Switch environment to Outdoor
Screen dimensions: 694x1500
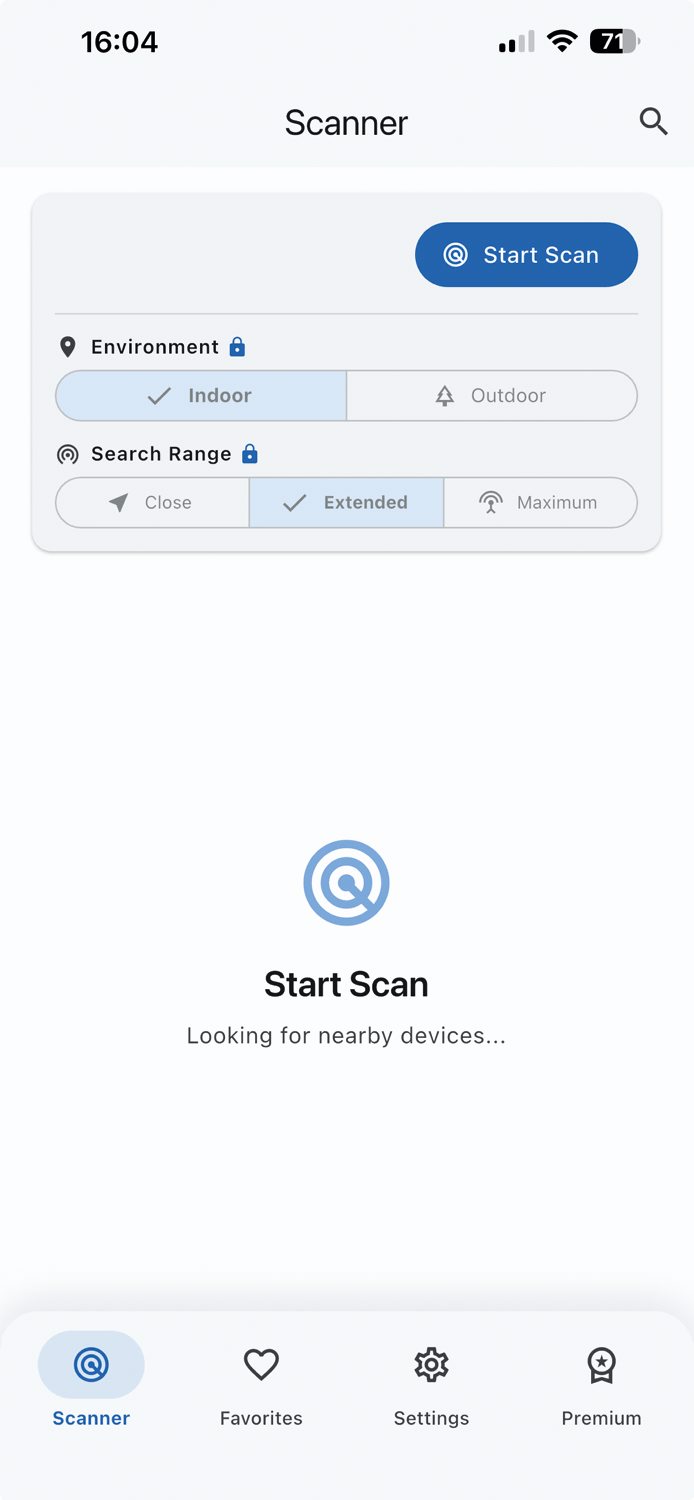492,396
